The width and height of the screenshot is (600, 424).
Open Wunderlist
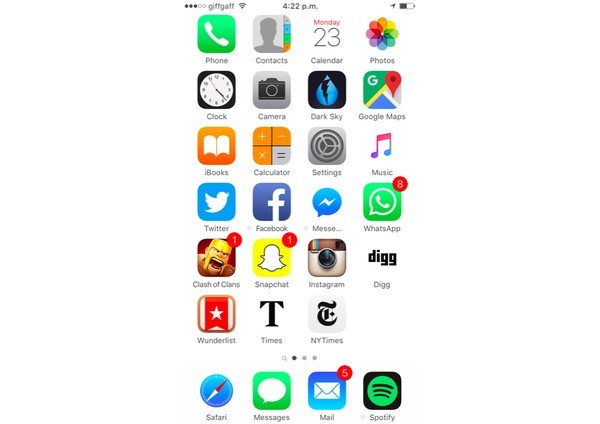pyautogui.click(x=217, y=315)
